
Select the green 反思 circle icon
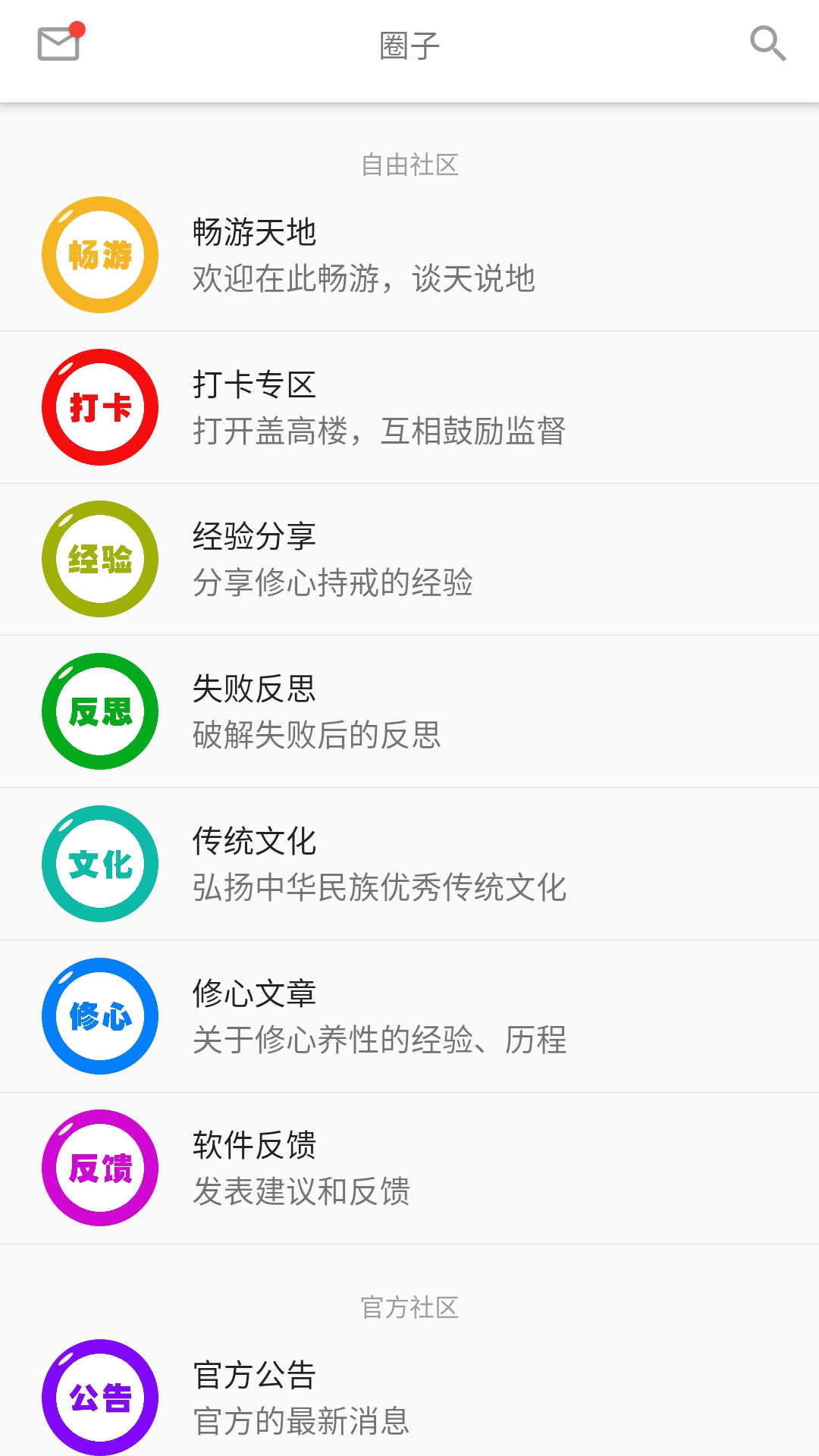[99, 711]
